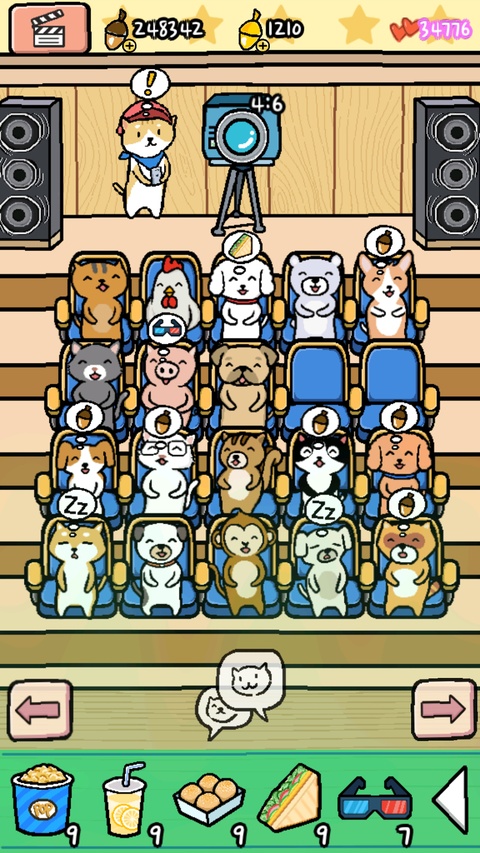This screenshot has height=853, width=480.
Task: Go to the previous room with left arrow
Action: (x=40, y=710)
